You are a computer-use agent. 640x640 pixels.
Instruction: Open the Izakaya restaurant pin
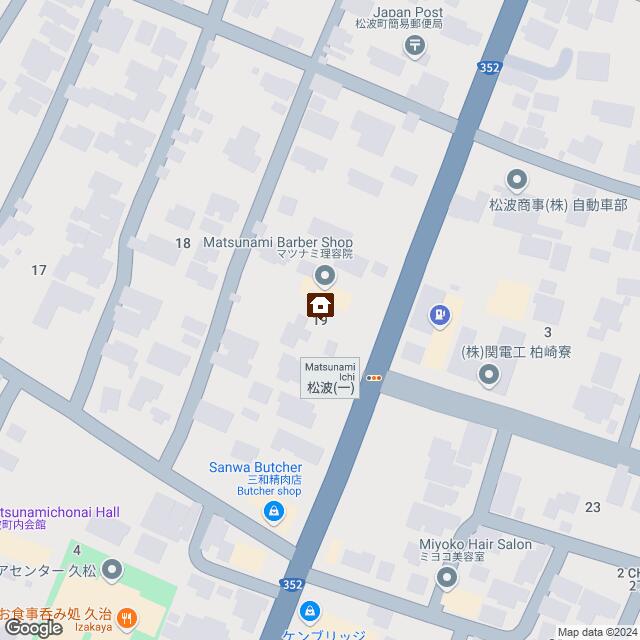click(125, 620)
